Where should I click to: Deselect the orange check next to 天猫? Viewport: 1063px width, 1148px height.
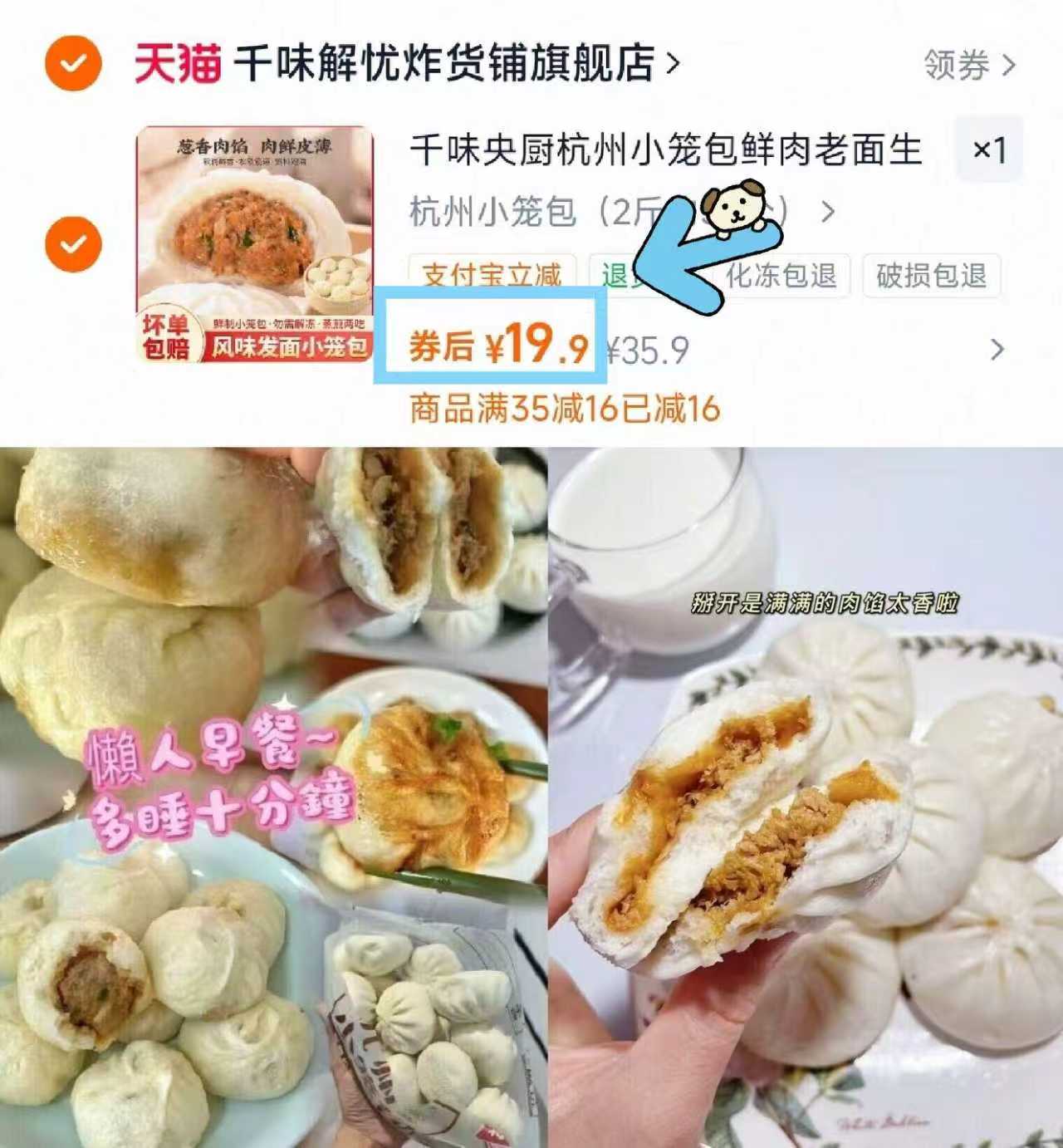[x=73, y=61]
